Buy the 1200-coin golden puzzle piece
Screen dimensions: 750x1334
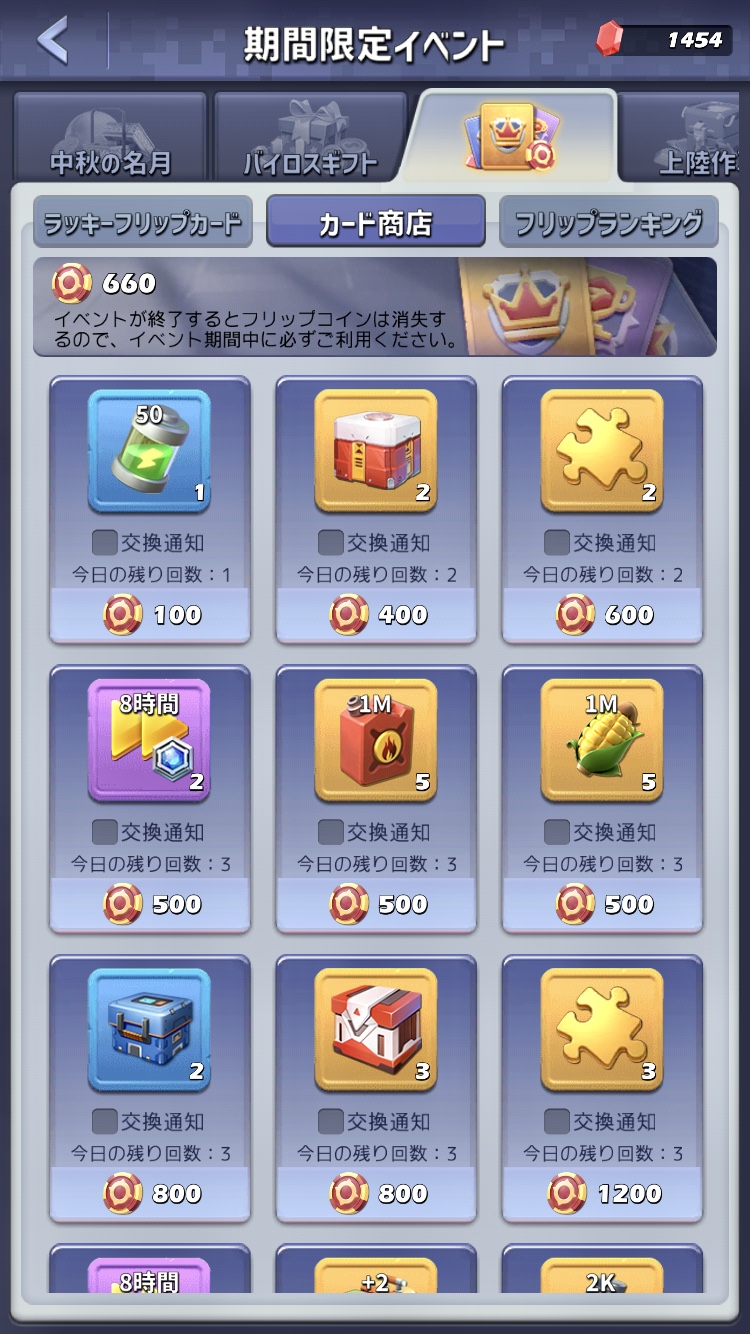click(602, 1193)
